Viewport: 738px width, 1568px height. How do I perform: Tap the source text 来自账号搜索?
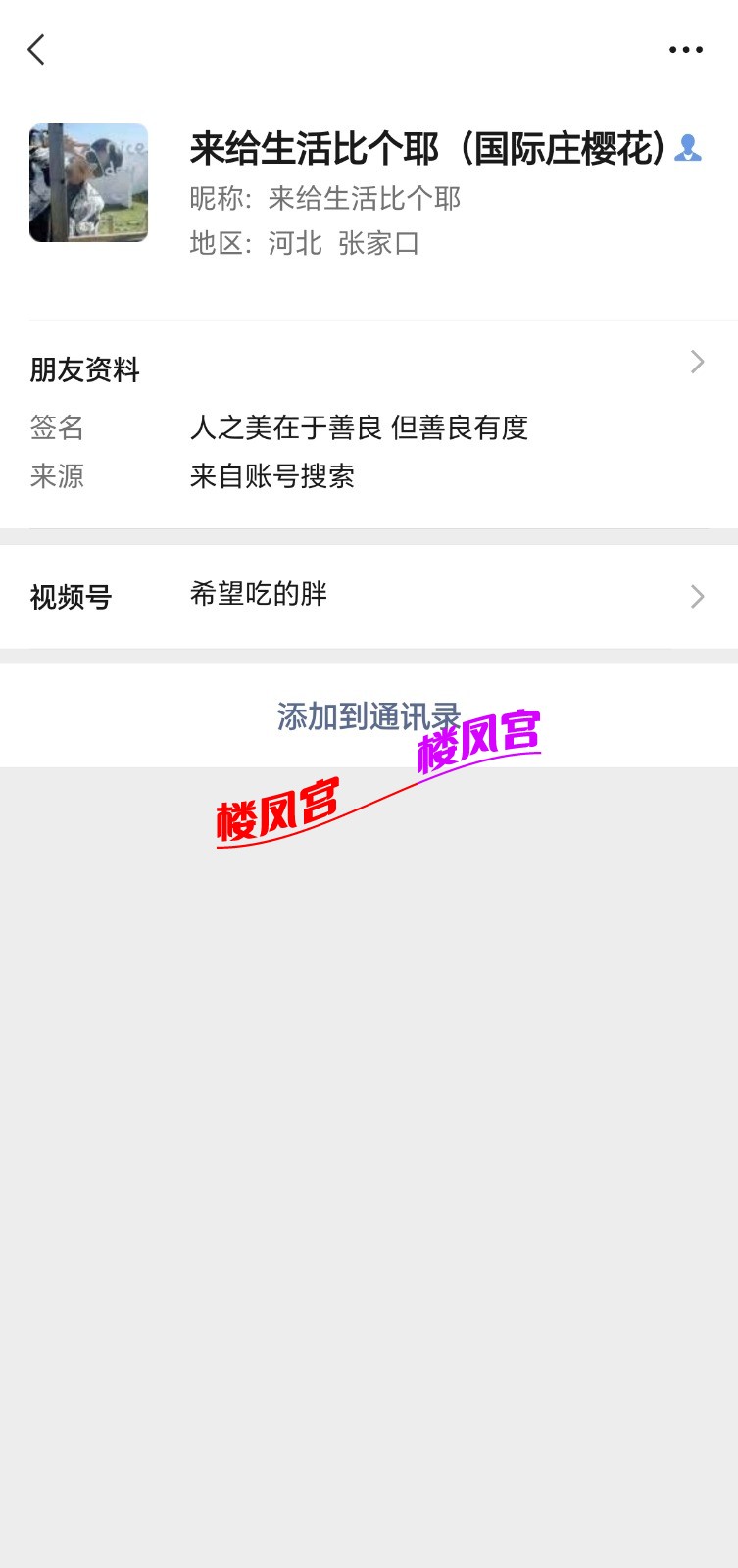point(274,477)
